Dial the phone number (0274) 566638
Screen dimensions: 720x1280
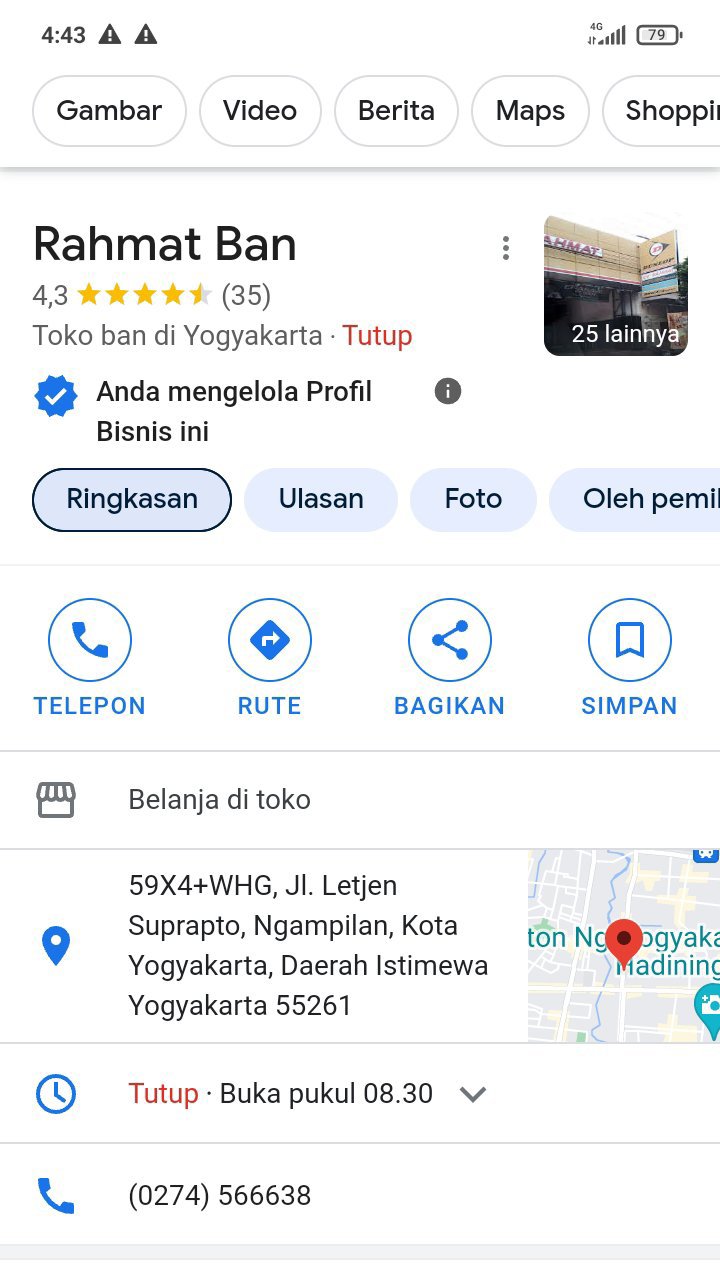[x=220, y=1195]
